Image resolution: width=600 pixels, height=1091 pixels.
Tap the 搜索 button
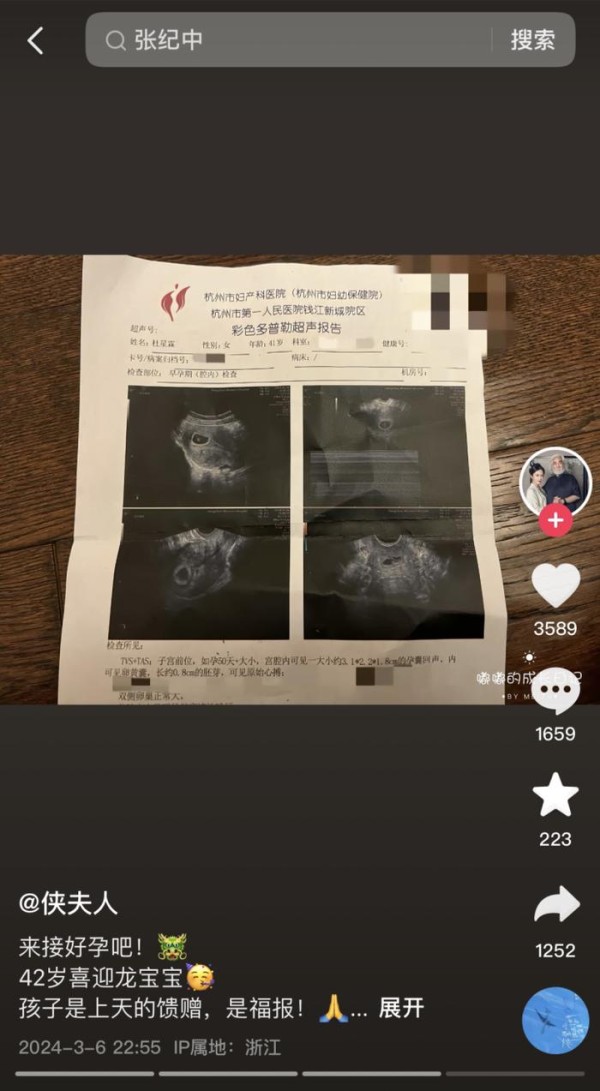point(532,40)
